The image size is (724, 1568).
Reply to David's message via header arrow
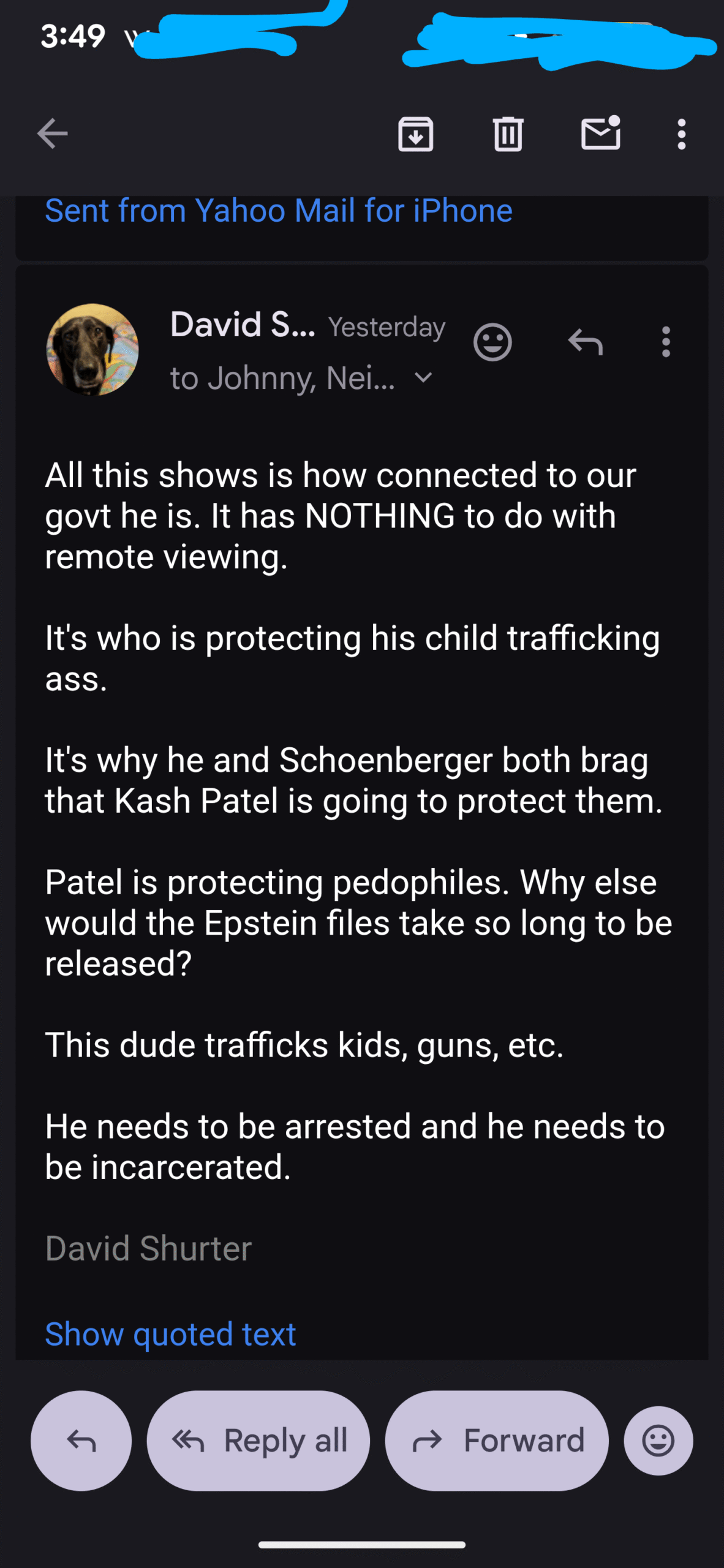click(585, 342)
